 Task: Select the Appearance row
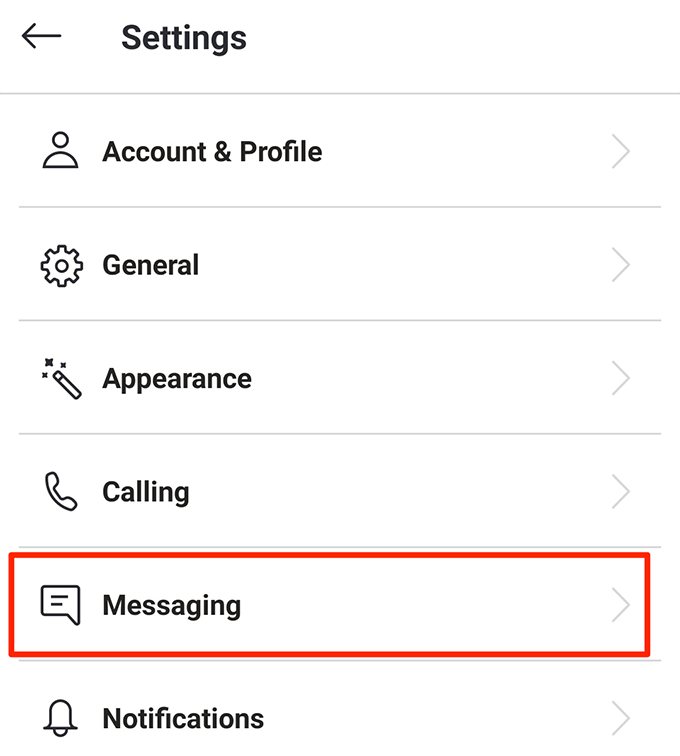(x=177, y=379)
